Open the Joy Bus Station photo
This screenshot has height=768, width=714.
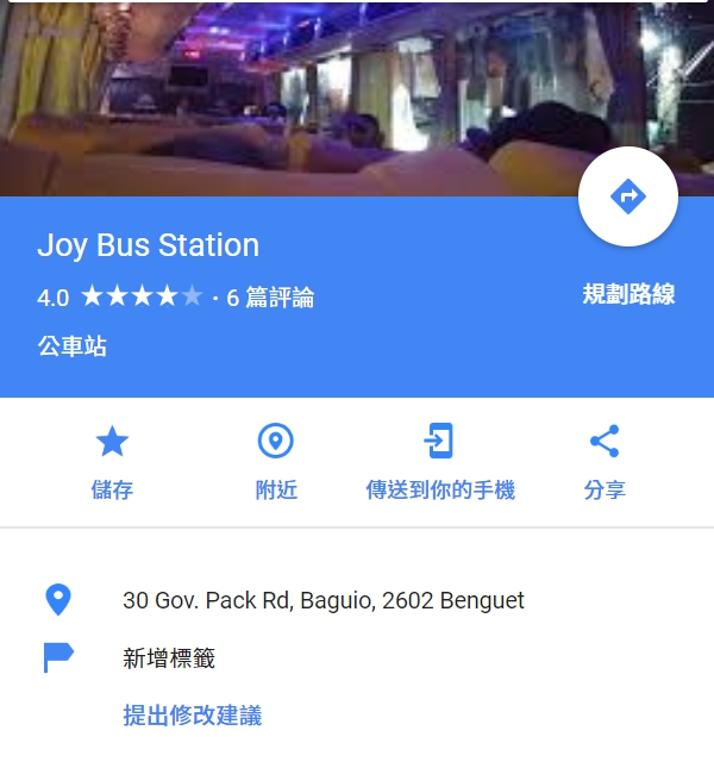coord(300,95)
